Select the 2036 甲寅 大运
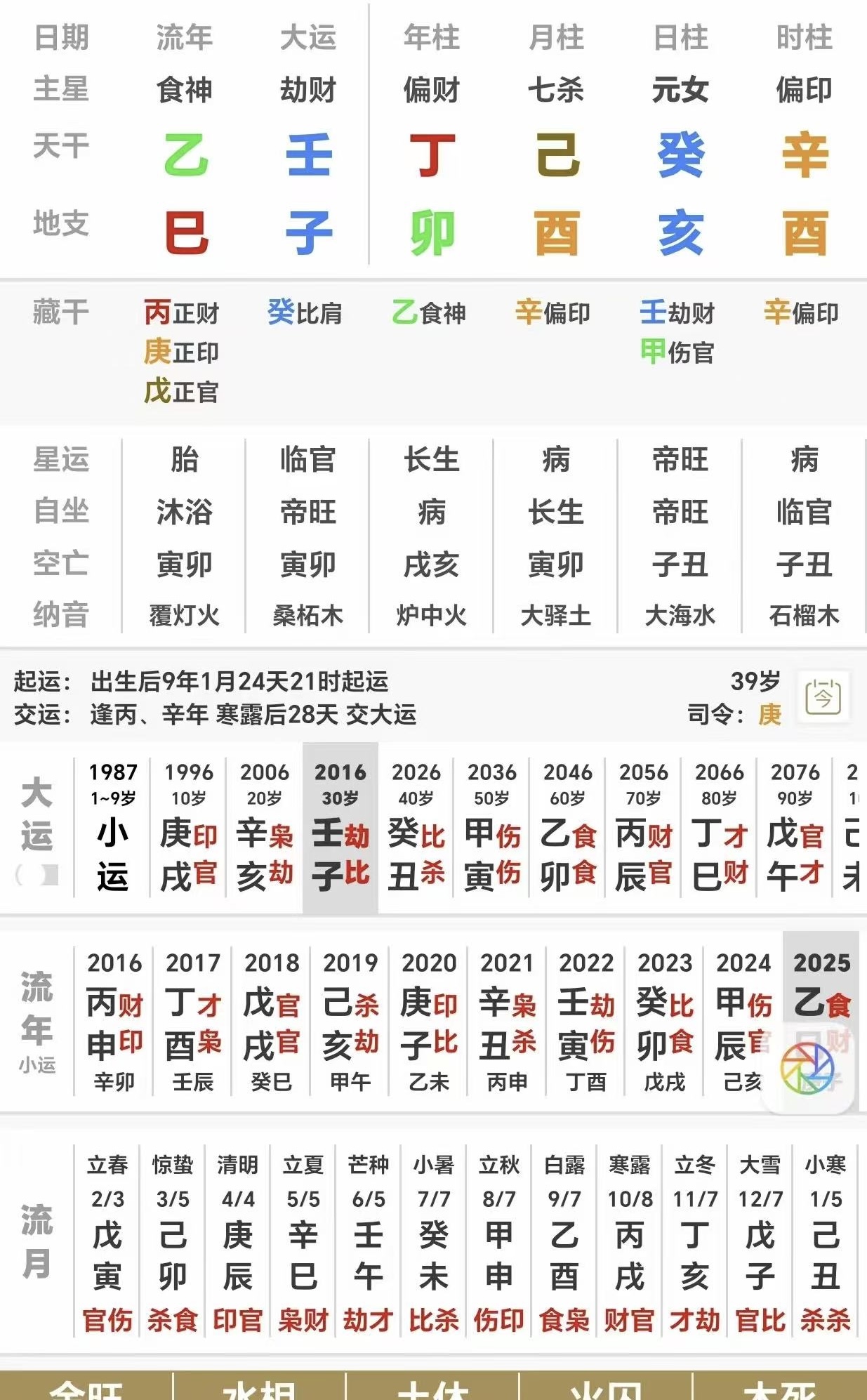867x1400 pixels. pos(492,828)
